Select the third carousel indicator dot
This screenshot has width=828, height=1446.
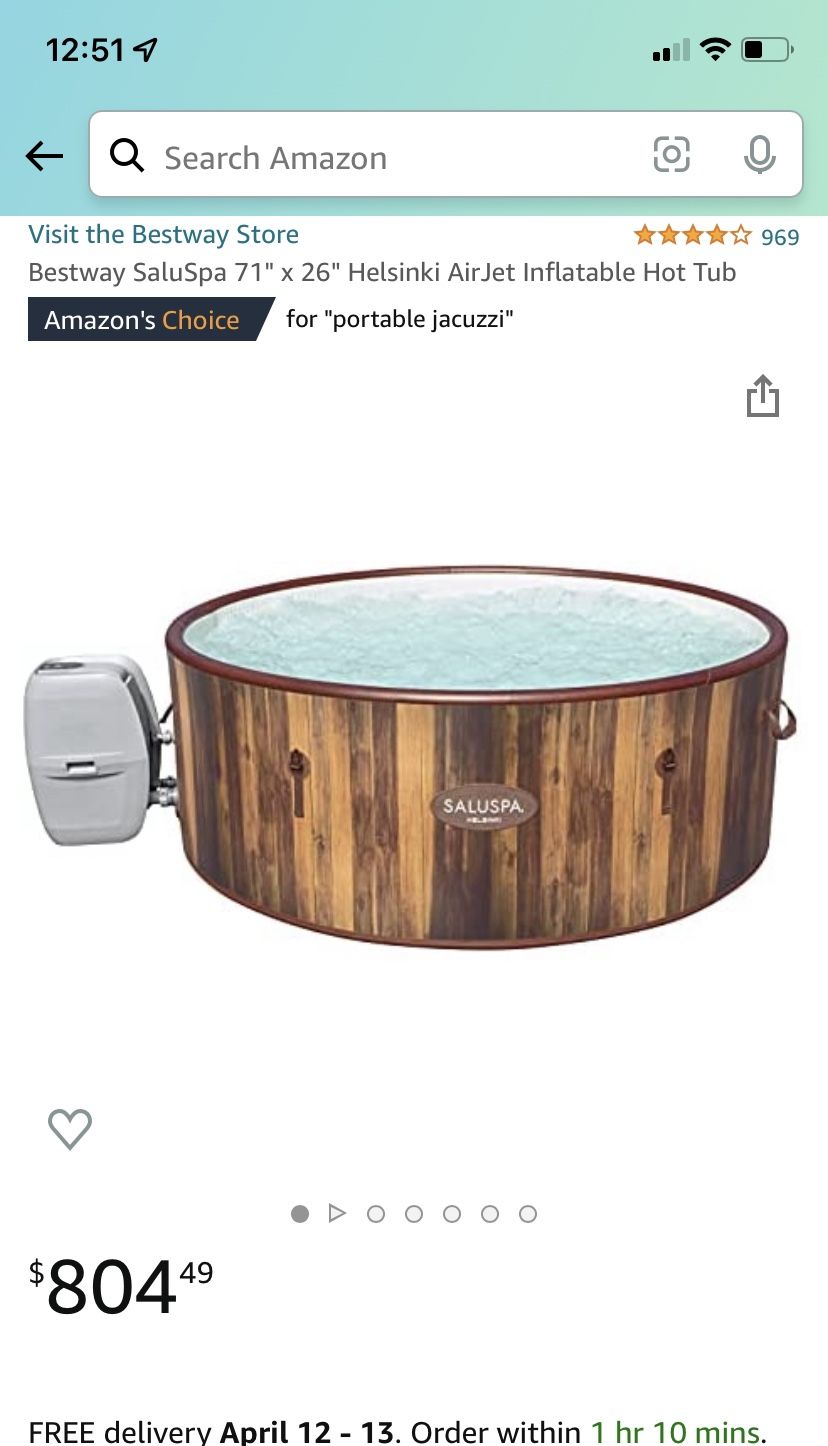tap(414, 1213)
